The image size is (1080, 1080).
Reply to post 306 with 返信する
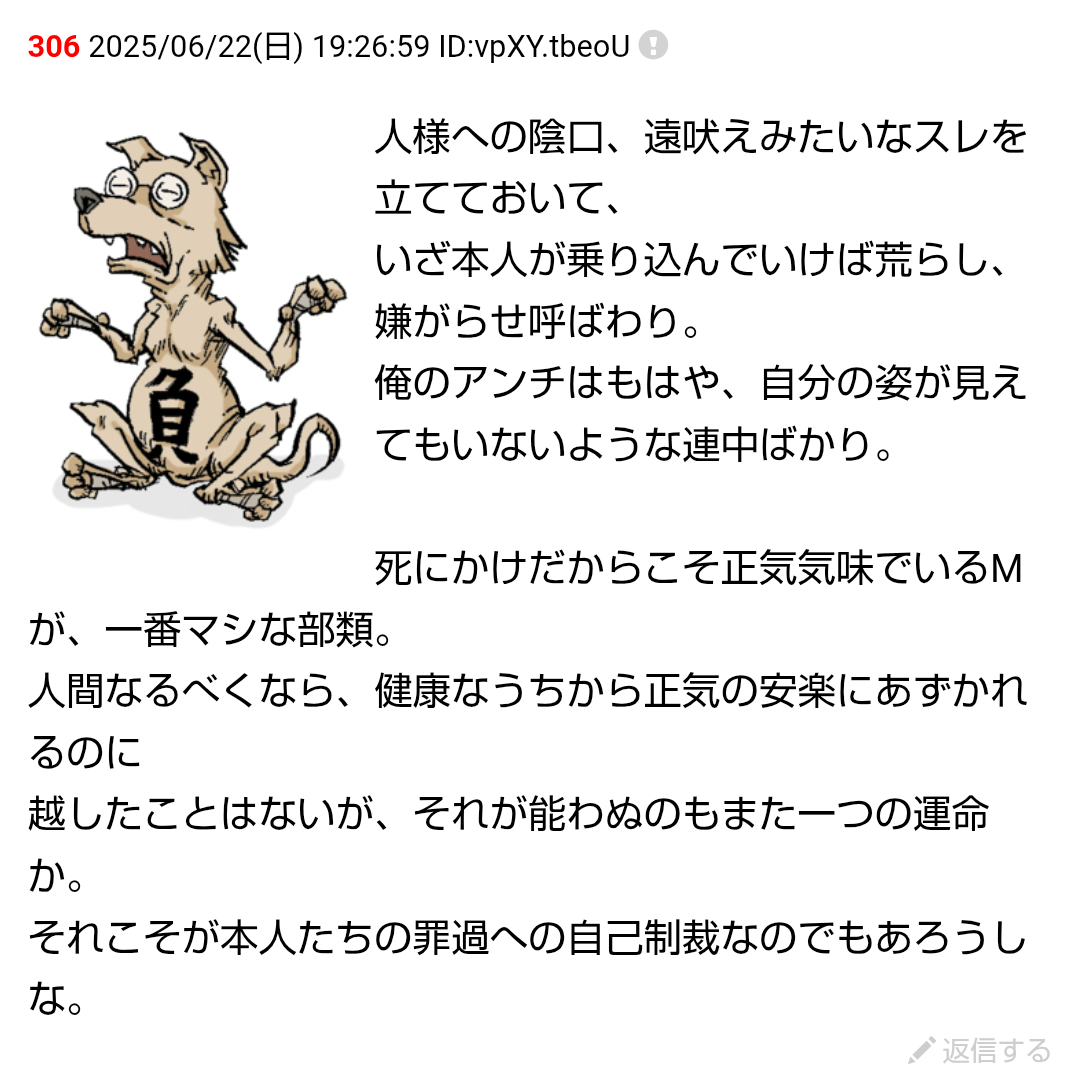pyautogui.click(x=980, y=1050)
